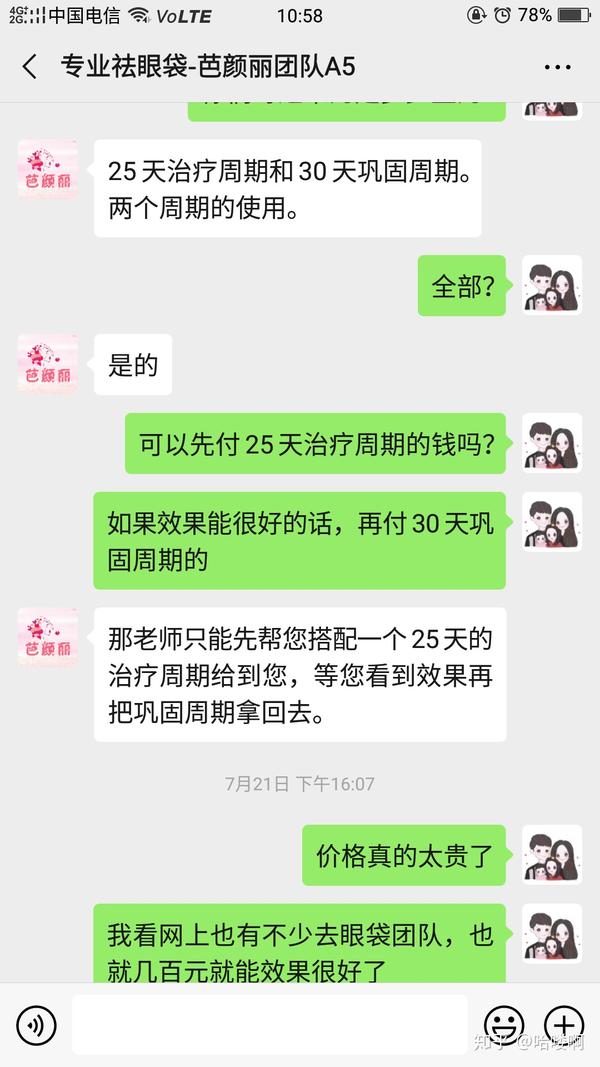
Task: Go back from the chat
Action: [x=30, y=67]
